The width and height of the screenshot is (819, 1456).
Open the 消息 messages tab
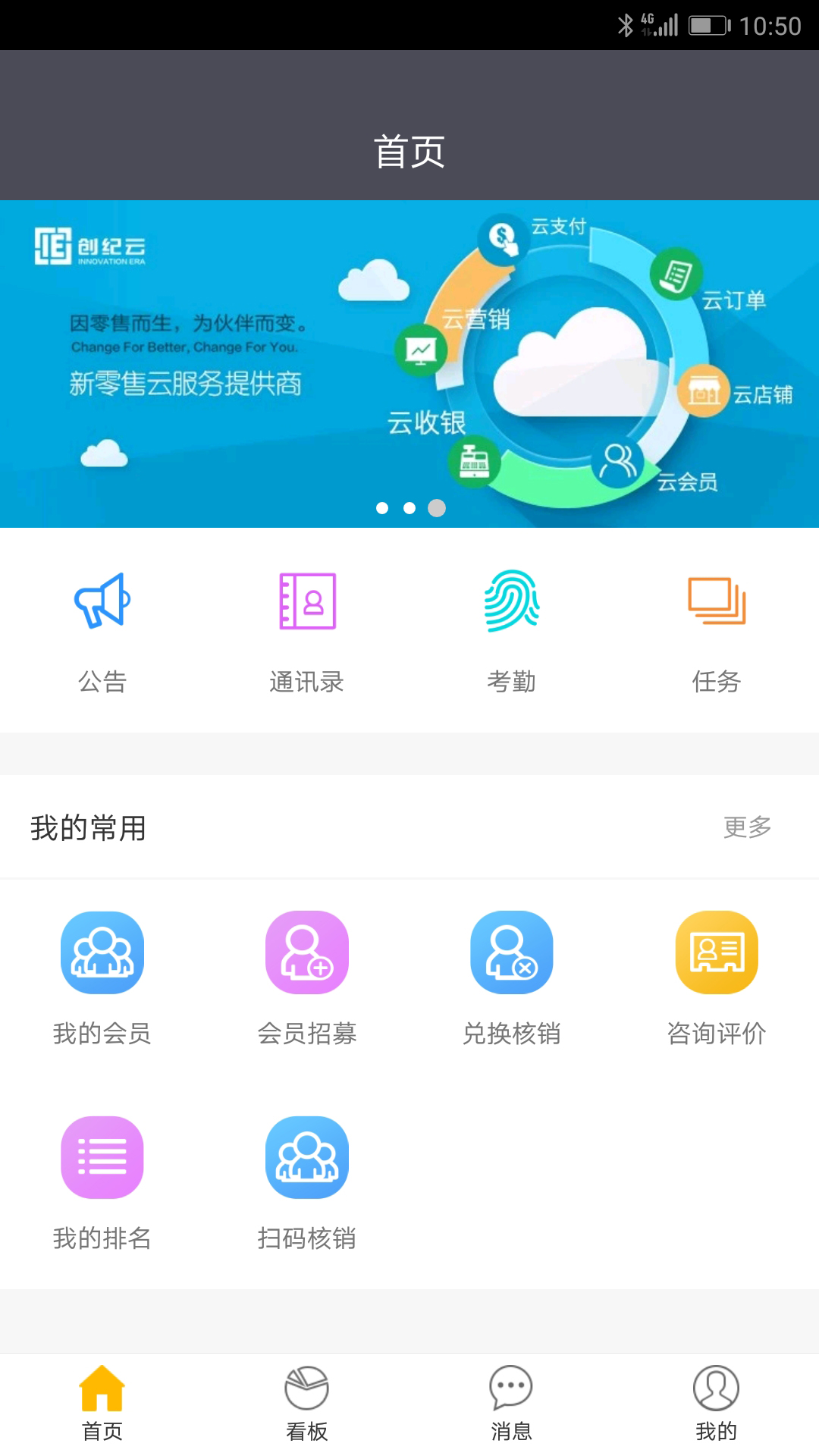(512, 1403)
